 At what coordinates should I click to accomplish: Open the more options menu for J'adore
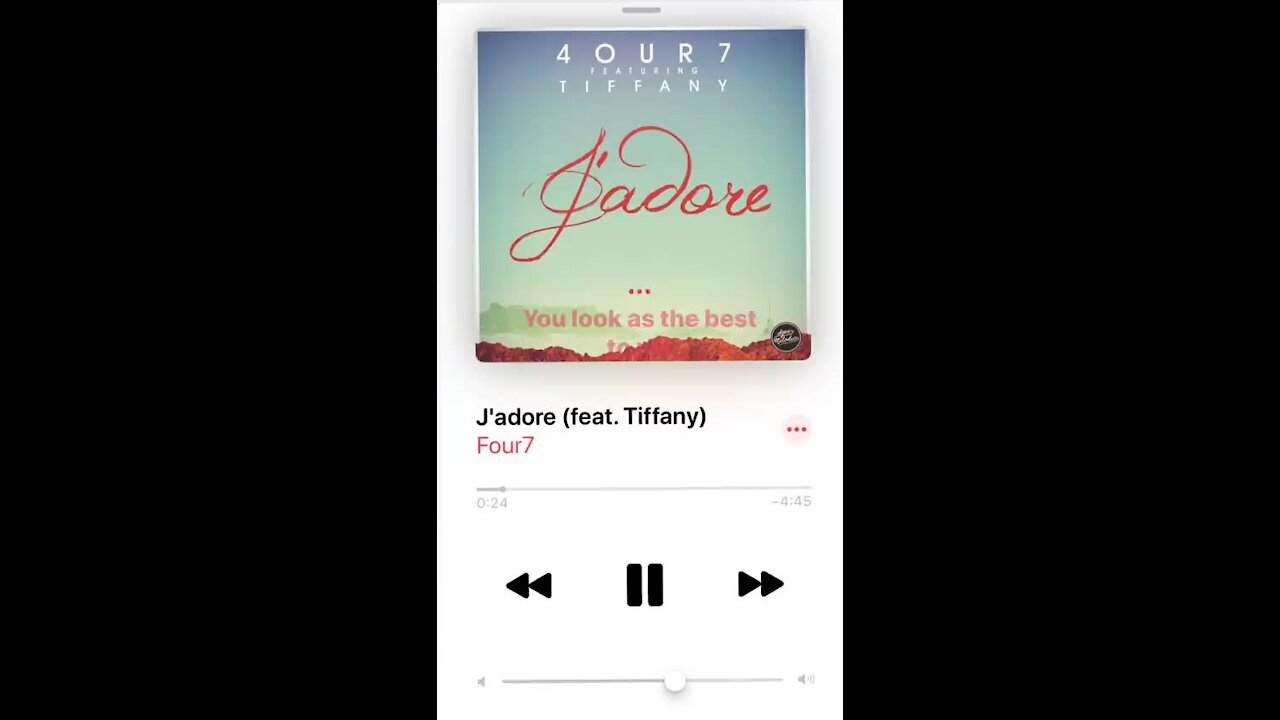796,430
